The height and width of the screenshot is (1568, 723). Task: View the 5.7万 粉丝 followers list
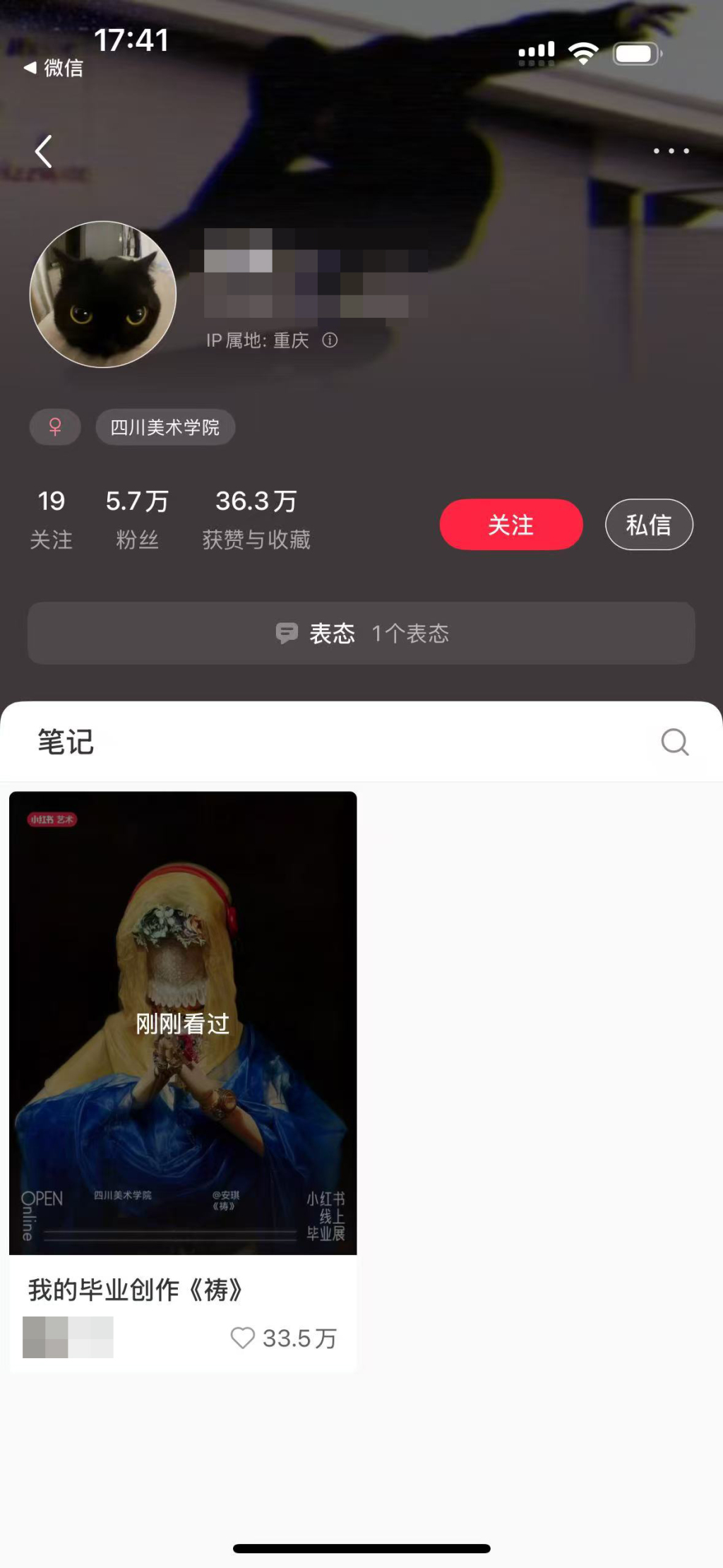[x=137, y=519]
